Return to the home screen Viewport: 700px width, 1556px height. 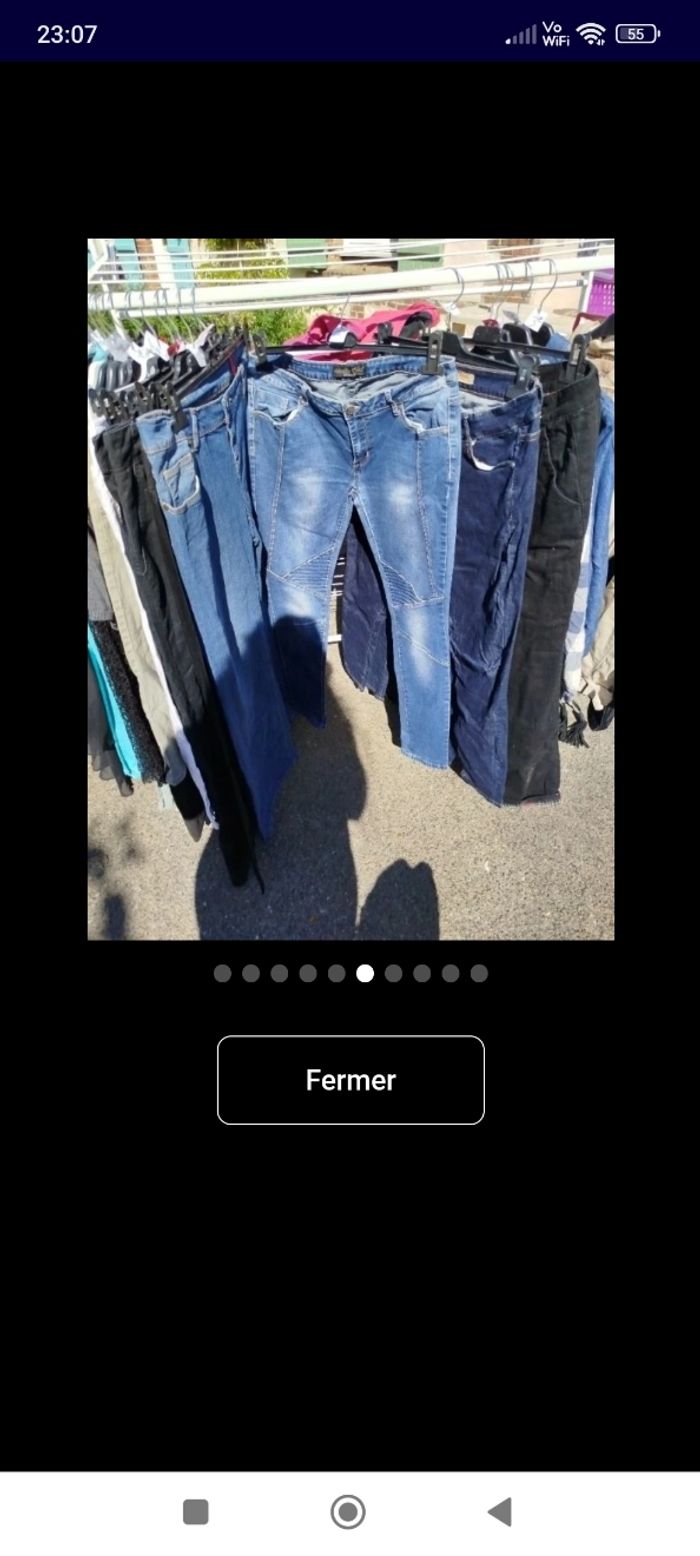click(348, 1512)
